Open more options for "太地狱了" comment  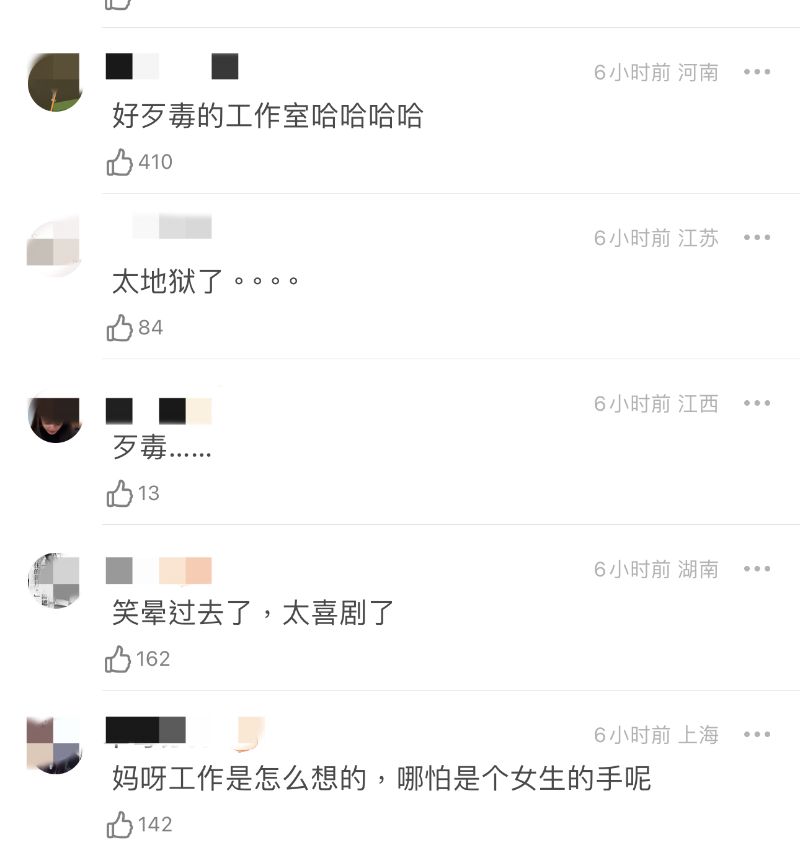click(757, 238)
